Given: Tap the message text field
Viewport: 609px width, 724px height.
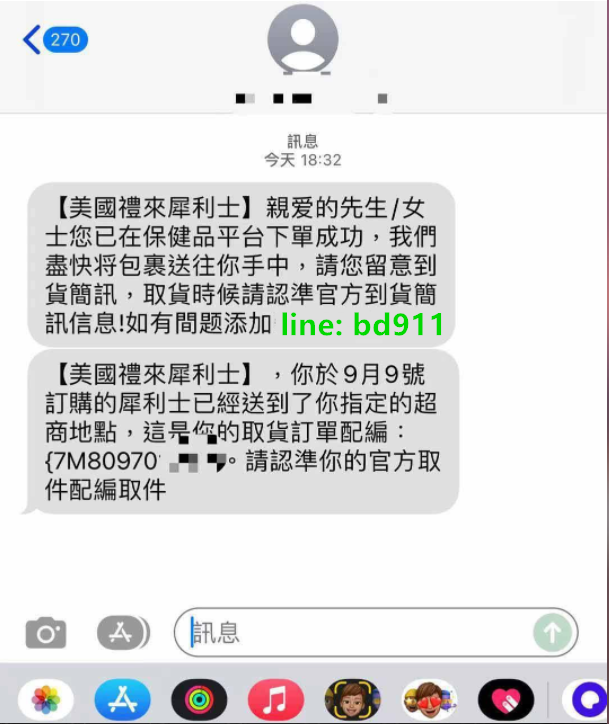Looking at the screenshot, I should click(x=360, y=632).
